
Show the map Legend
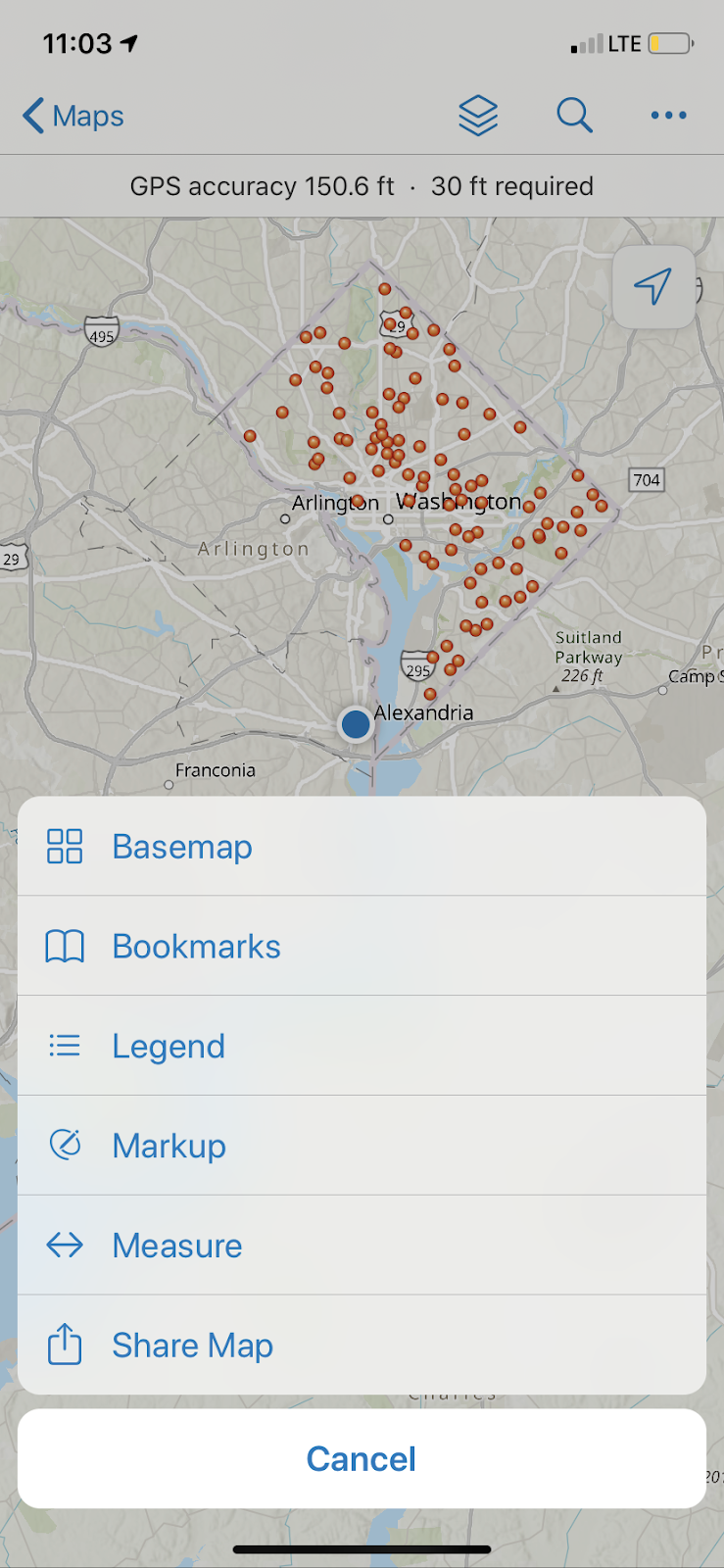tap(362, 1046)
